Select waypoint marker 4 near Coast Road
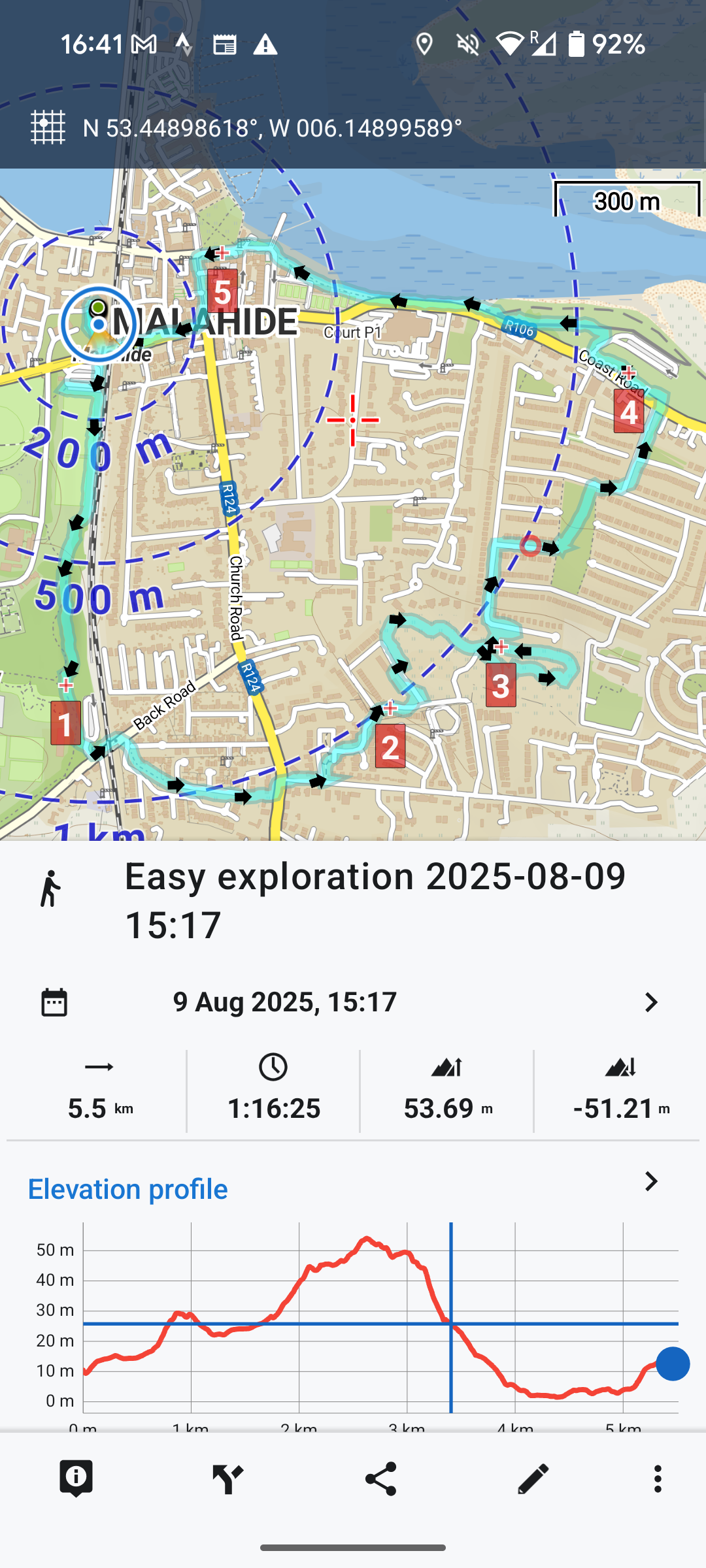Viewport: 706px width, 1568px height. point(628,412)
